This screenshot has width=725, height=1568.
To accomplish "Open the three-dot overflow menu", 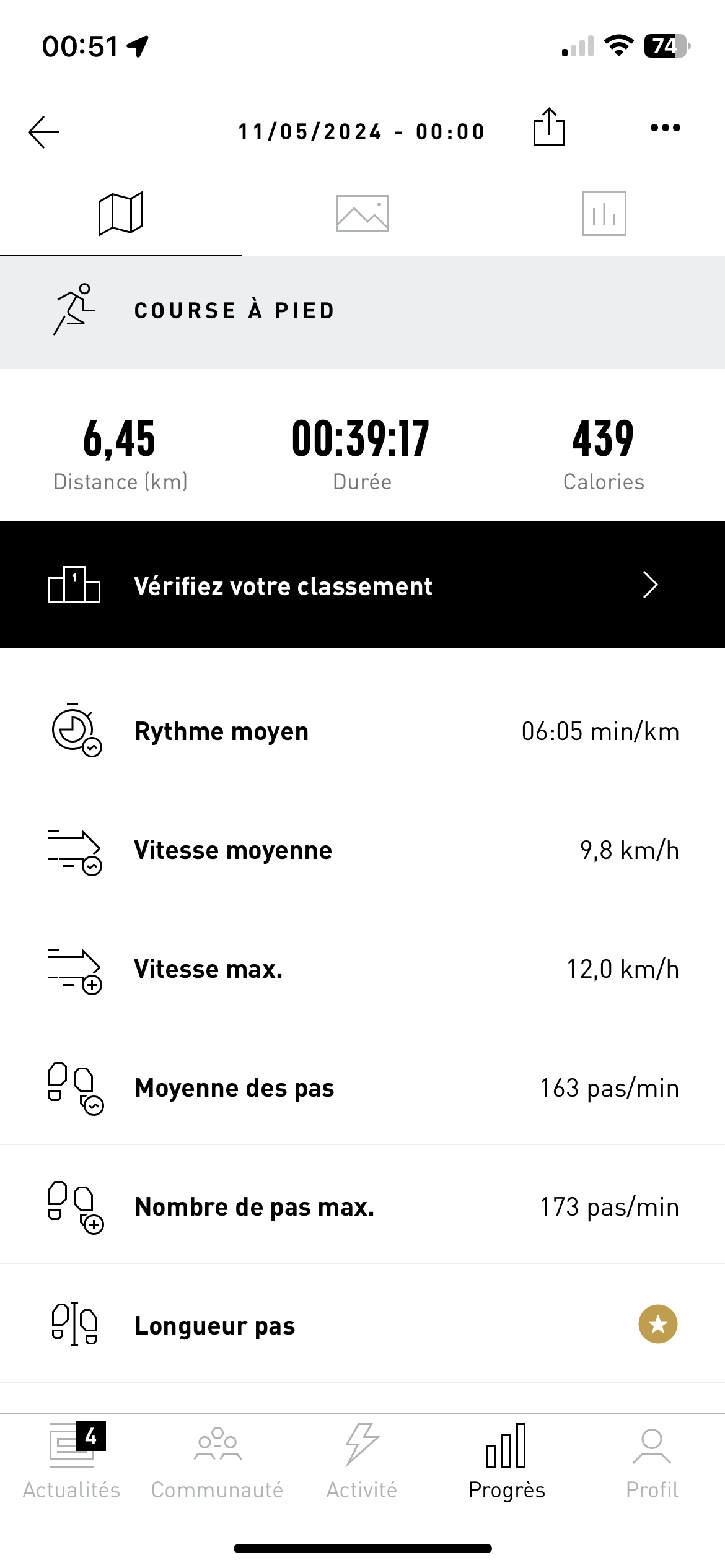I will (665, 128).
